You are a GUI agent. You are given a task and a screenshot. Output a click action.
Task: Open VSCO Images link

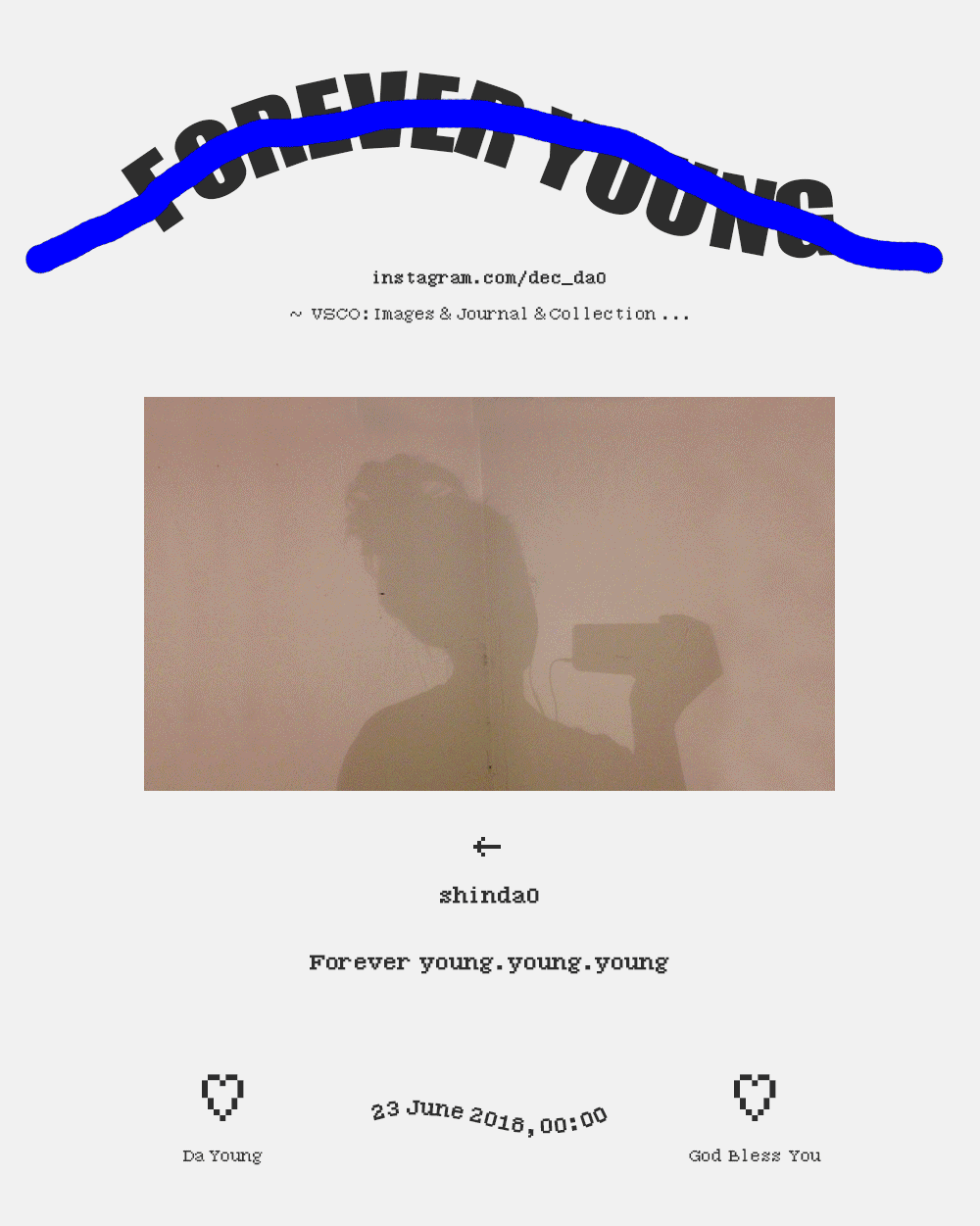coord(402,315)
